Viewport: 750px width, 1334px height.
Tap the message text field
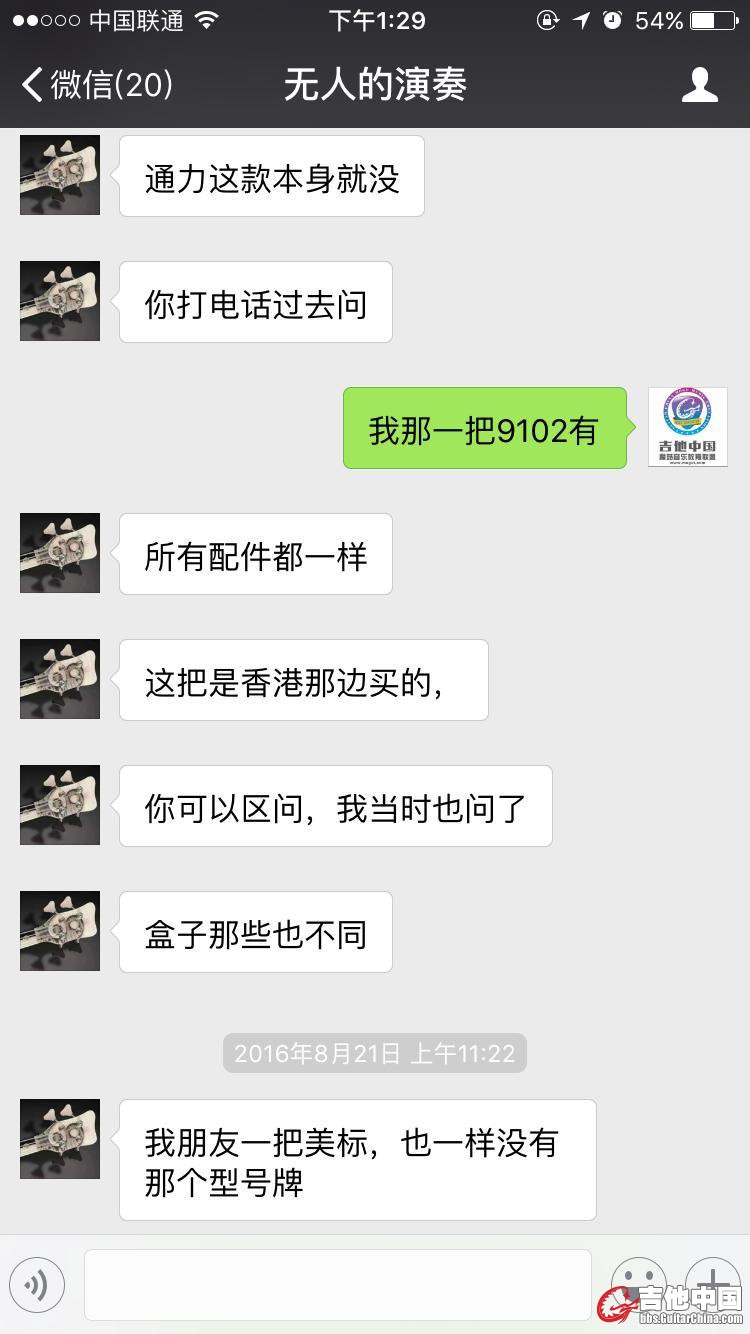337,1285
